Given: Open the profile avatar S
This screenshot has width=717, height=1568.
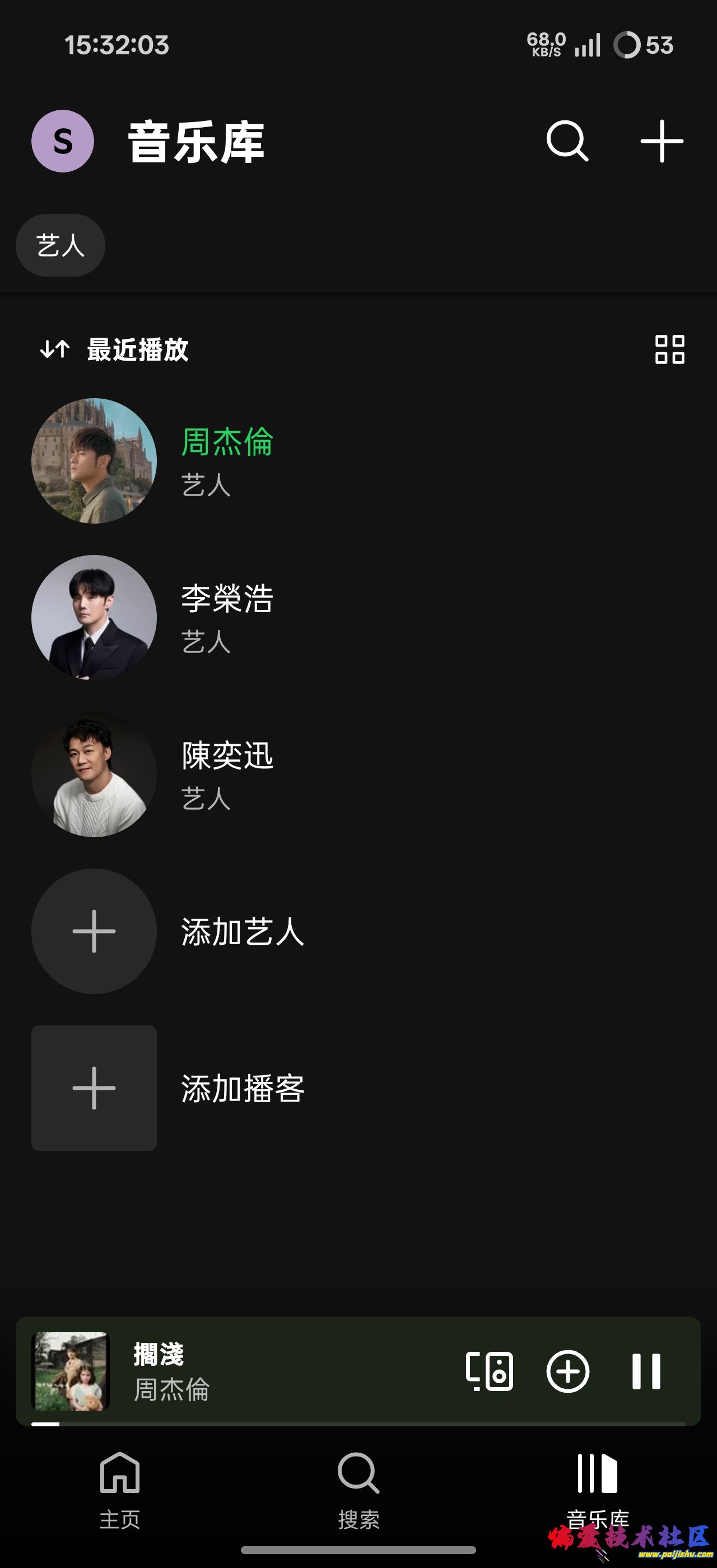Looking at the screenshot, I should tap(63, 141).
